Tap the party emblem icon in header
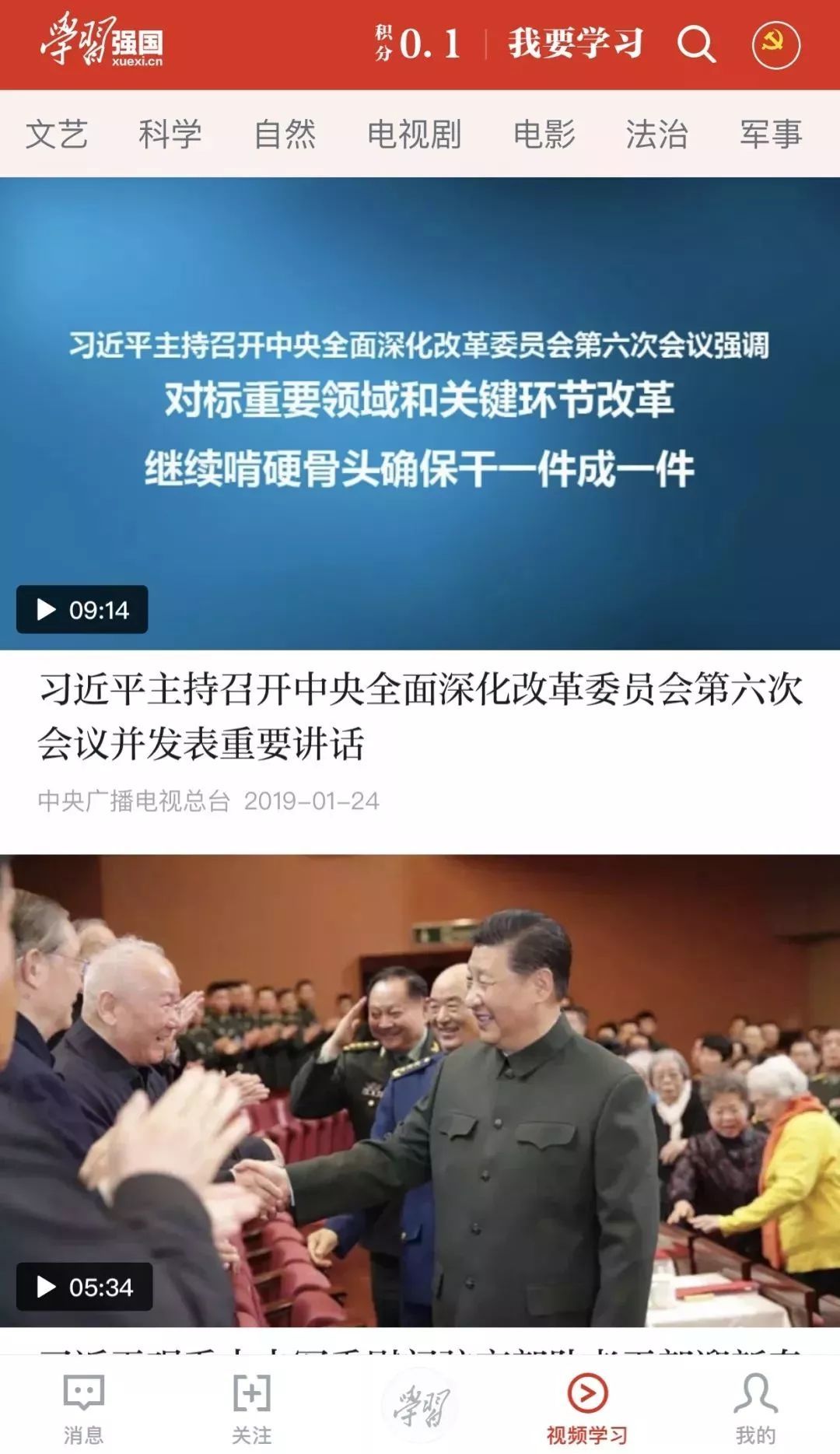The height and width of the screenshot is (1454, 840). (775, 44)
